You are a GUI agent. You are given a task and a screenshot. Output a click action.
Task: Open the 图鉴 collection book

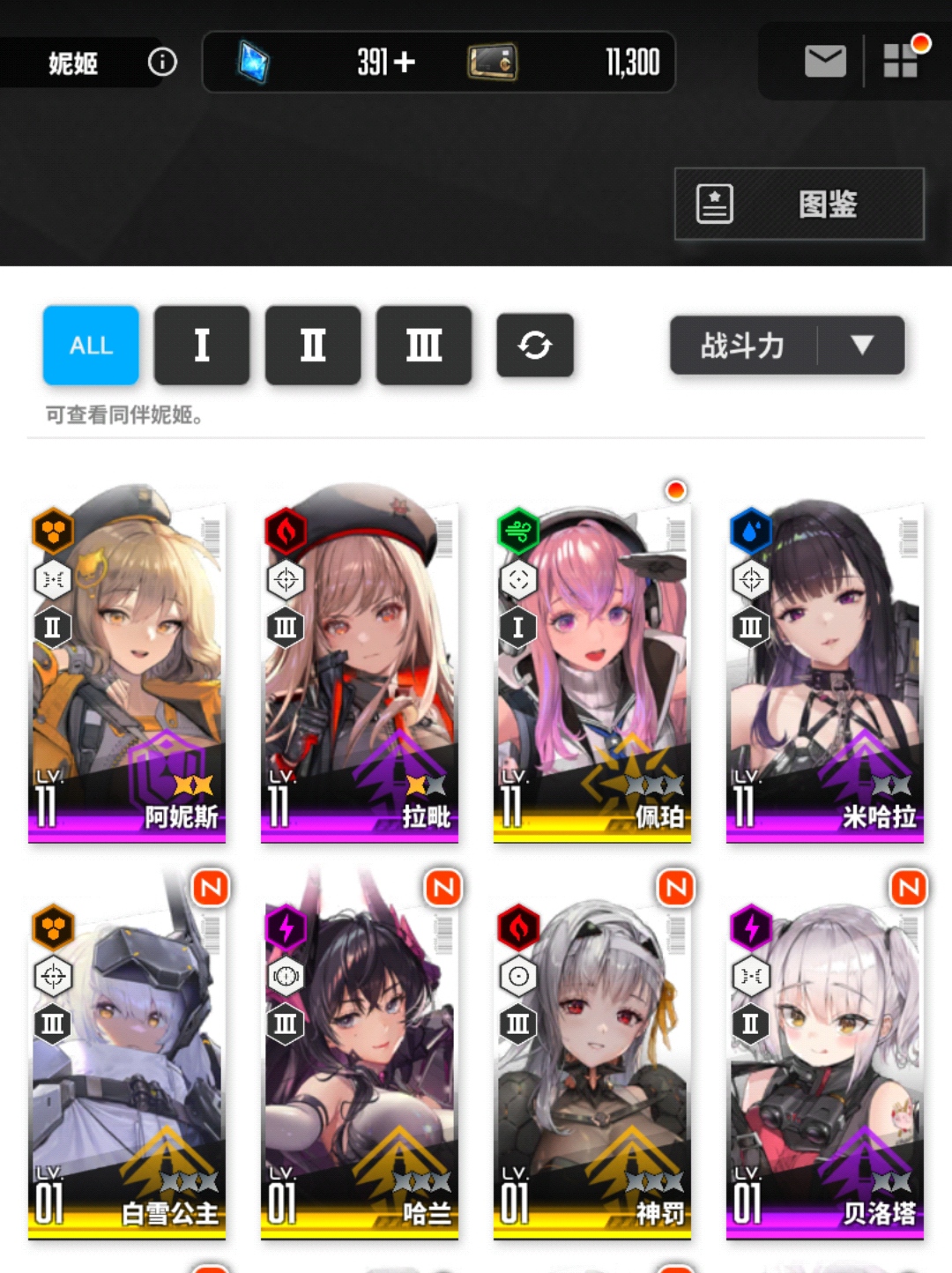(800, 205)
